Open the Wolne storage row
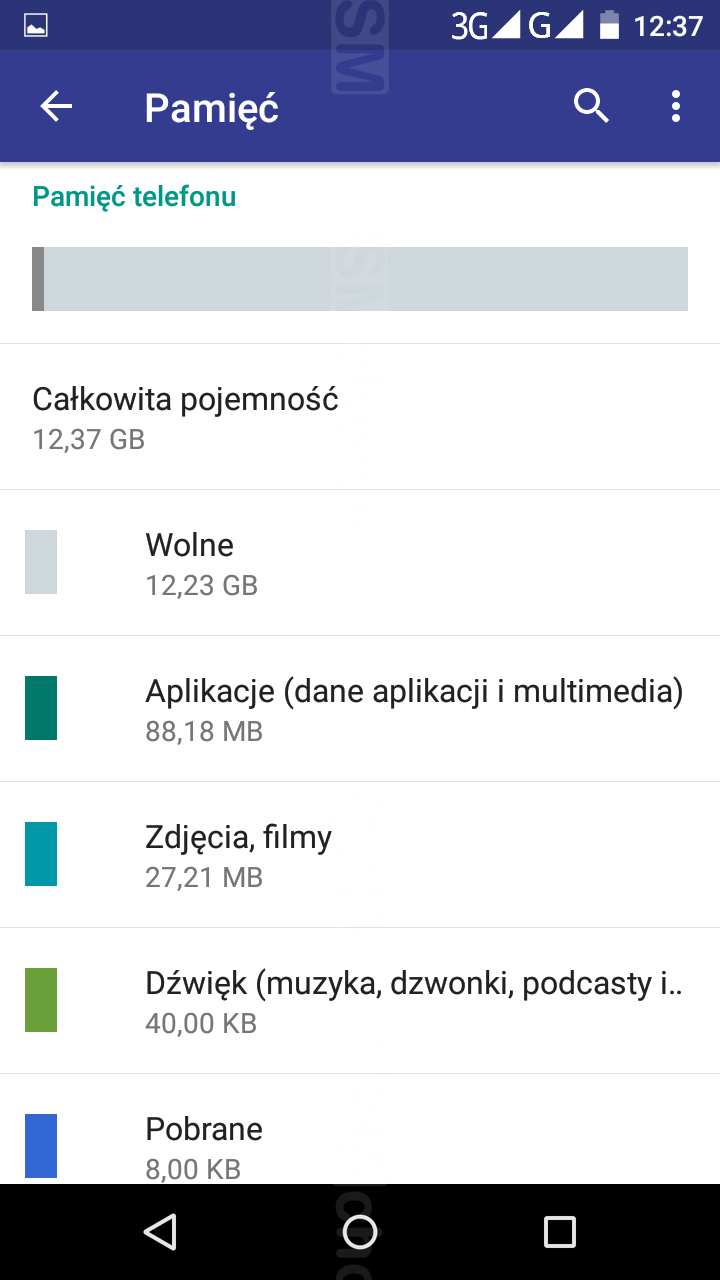 coord(360,563)
